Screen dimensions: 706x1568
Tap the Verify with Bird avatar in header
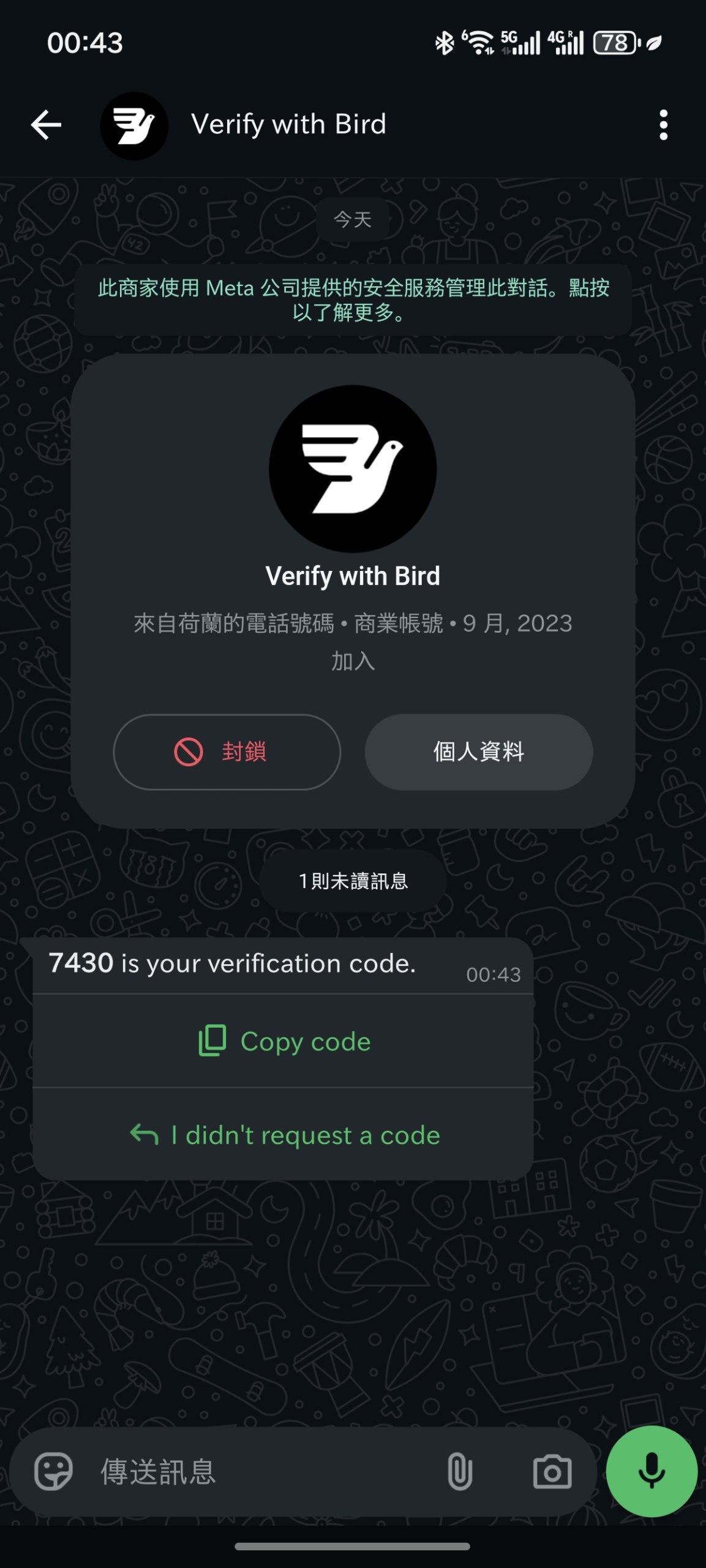click(134, 125)
